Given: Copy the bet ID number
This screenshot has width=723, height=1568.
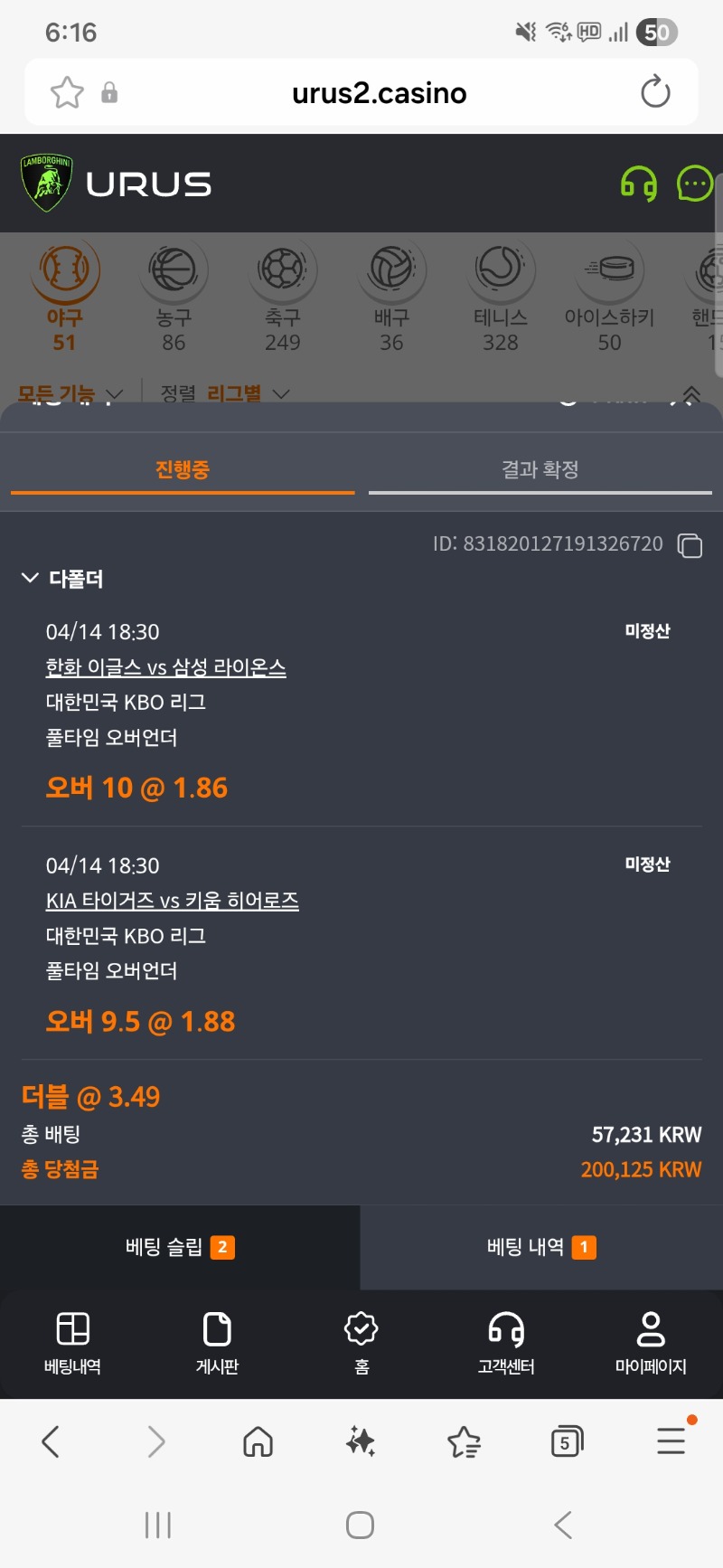Looking at the screenshot, I should pos(690,545).
